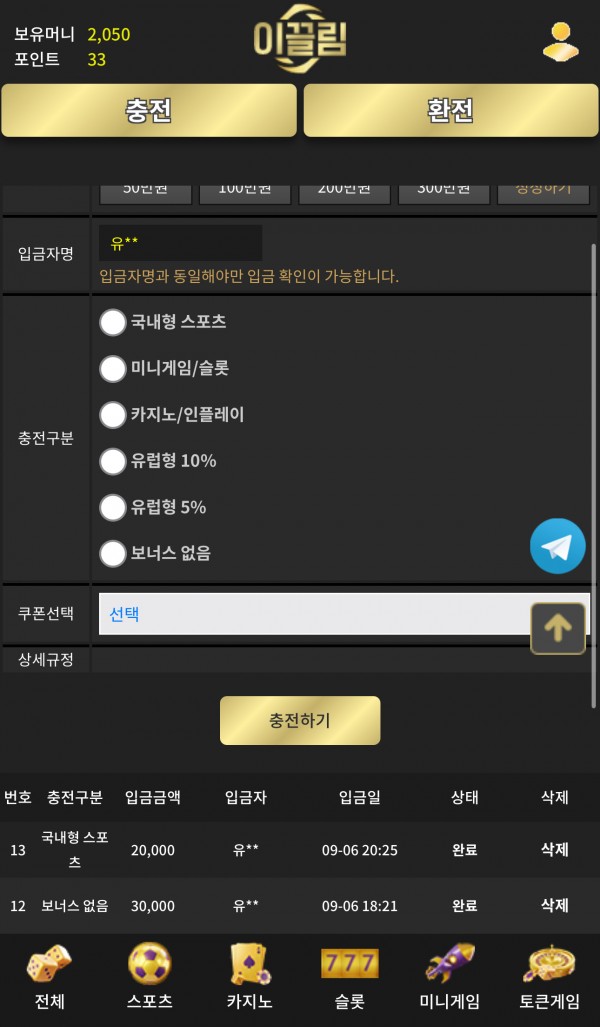Open the 충전 deposit section

149,110
